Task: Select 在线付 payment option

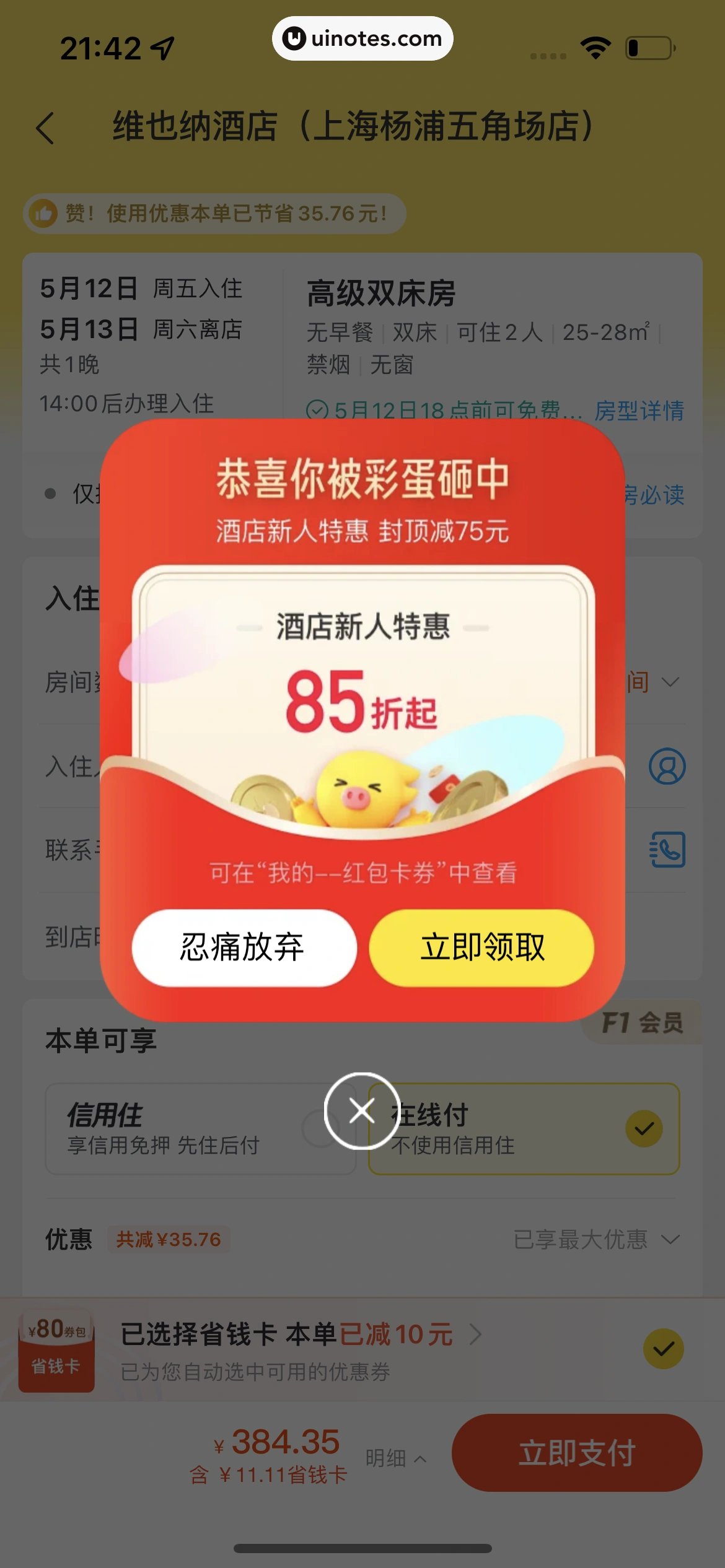Action: (x=524, y=1128)
